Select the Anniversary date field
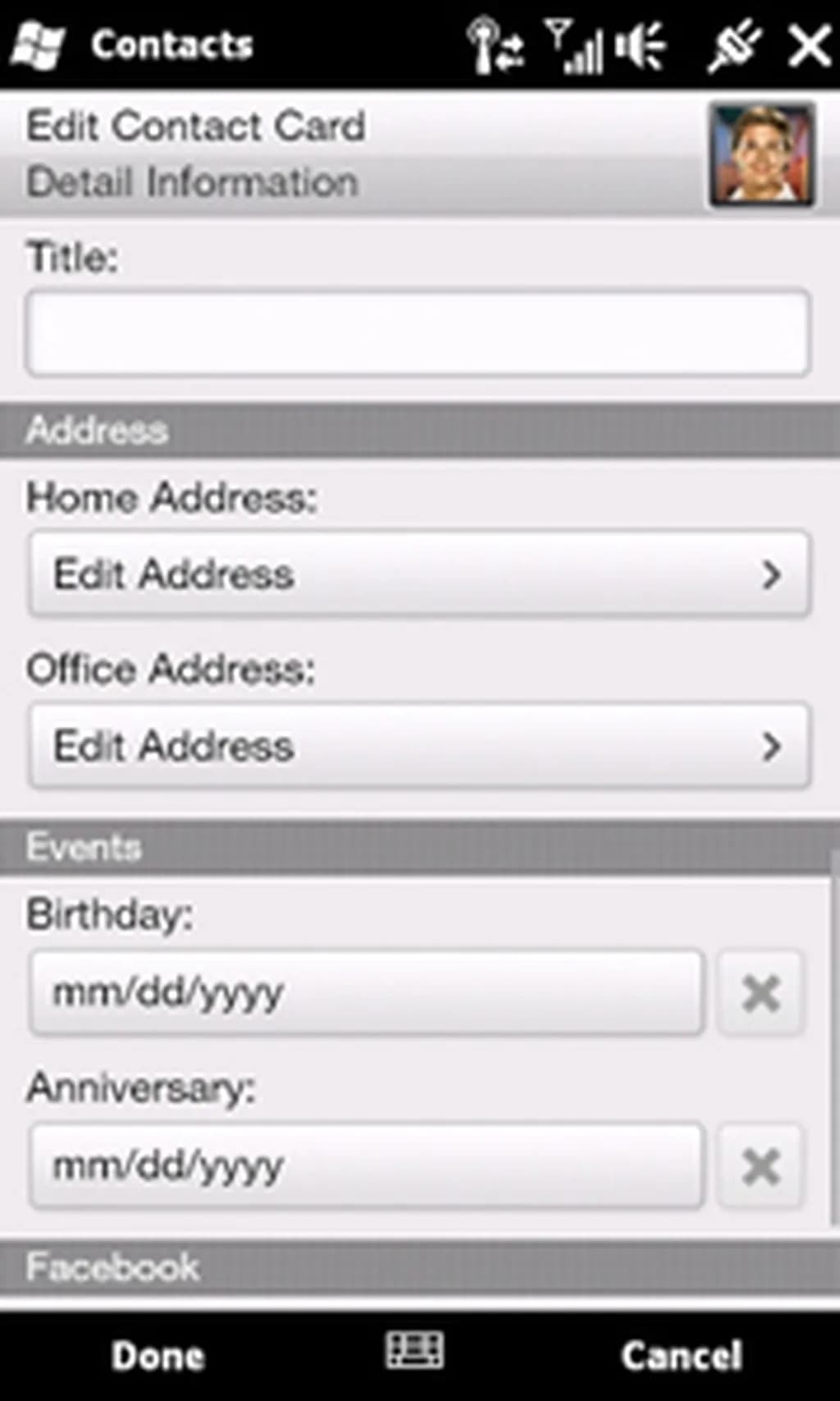This screenshot has width=840, height=1401. [x=366, y=1165]
